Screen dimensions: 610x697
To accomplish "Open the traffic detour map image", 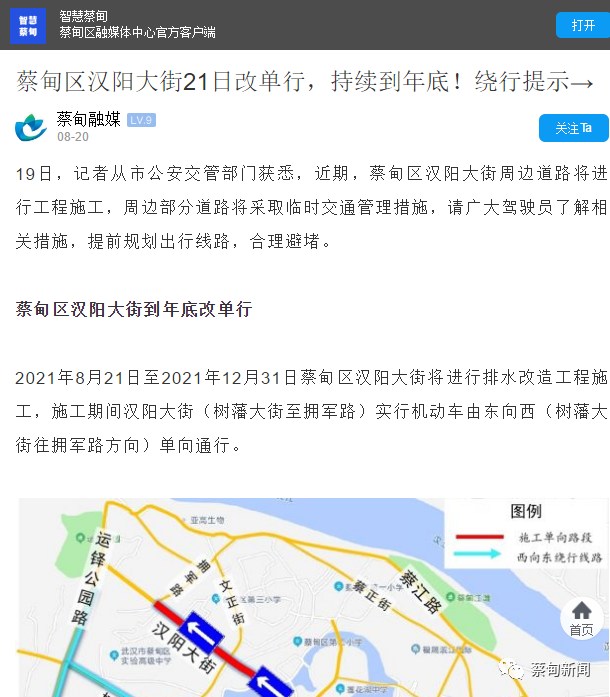I will pyautogui.click(x=300, y=600).
